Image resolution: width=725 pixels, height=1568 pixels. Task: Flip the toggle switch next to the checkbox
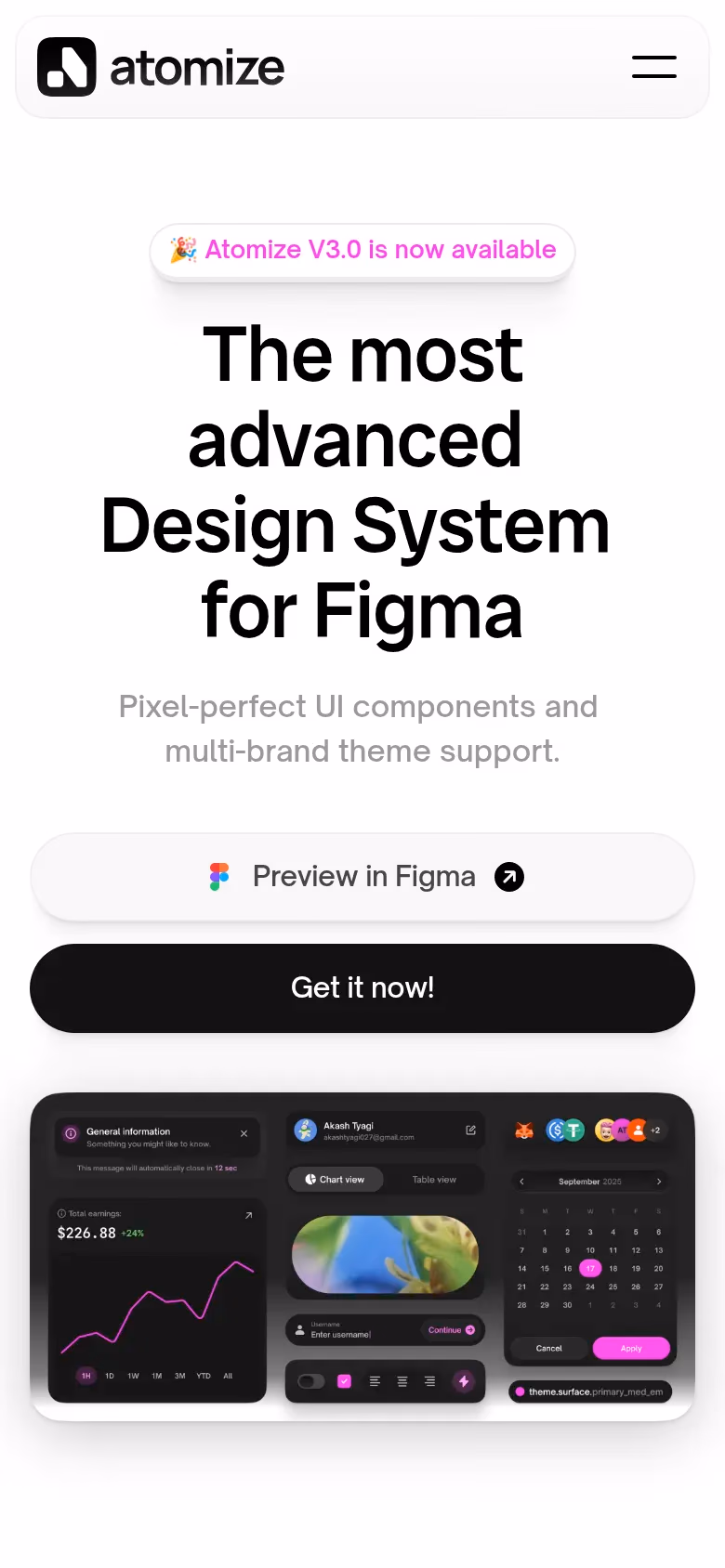click(x=312, y=1381)
